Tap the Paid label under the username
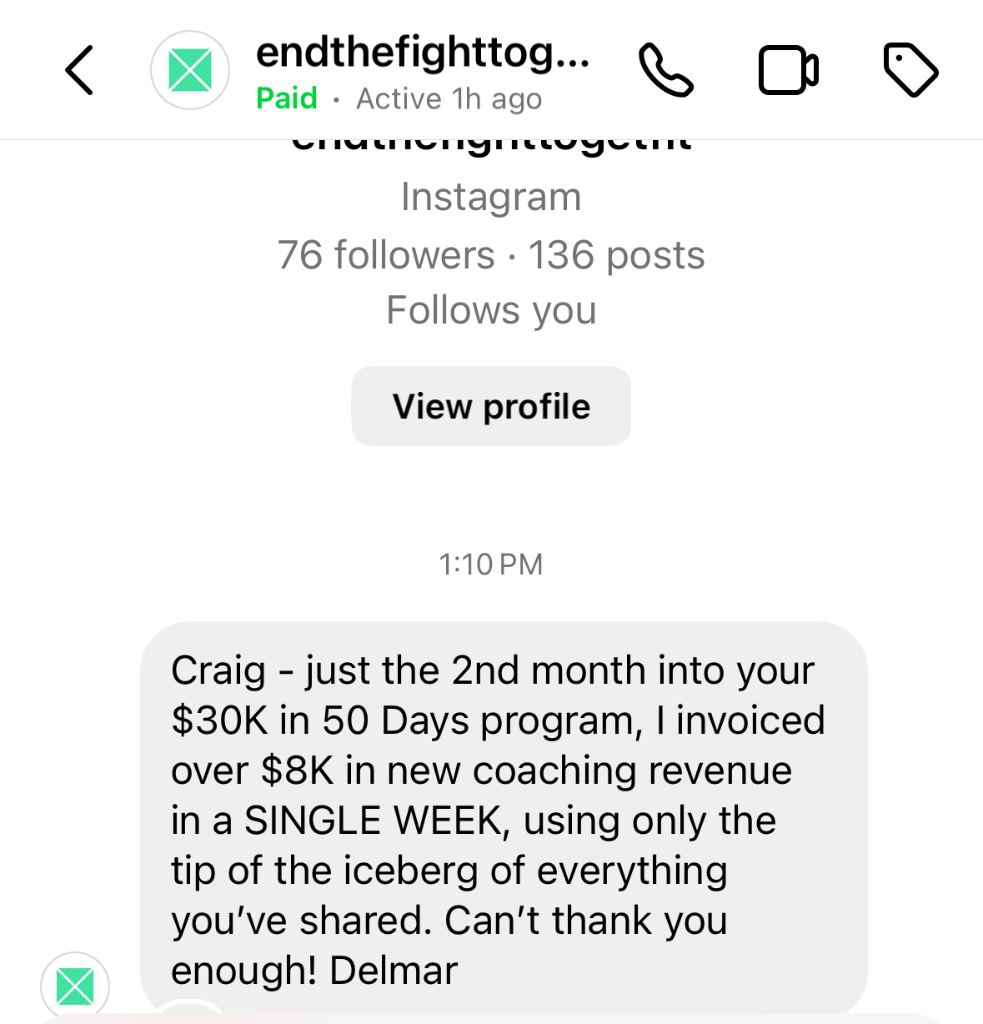The height and width of the screenshot is (1024, 983). tap(287, 98)
